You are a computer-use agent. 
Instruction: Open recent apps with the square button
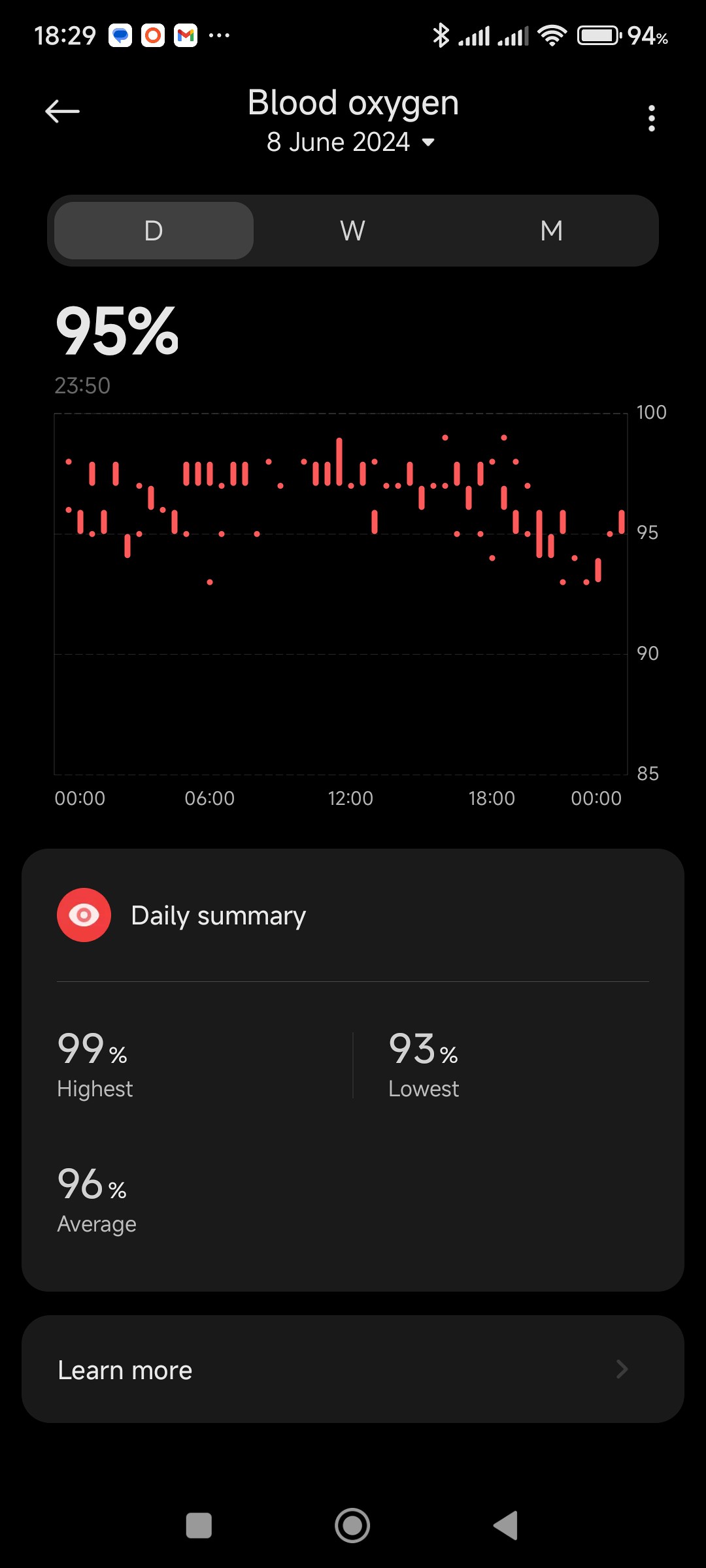pos(199,1526)
